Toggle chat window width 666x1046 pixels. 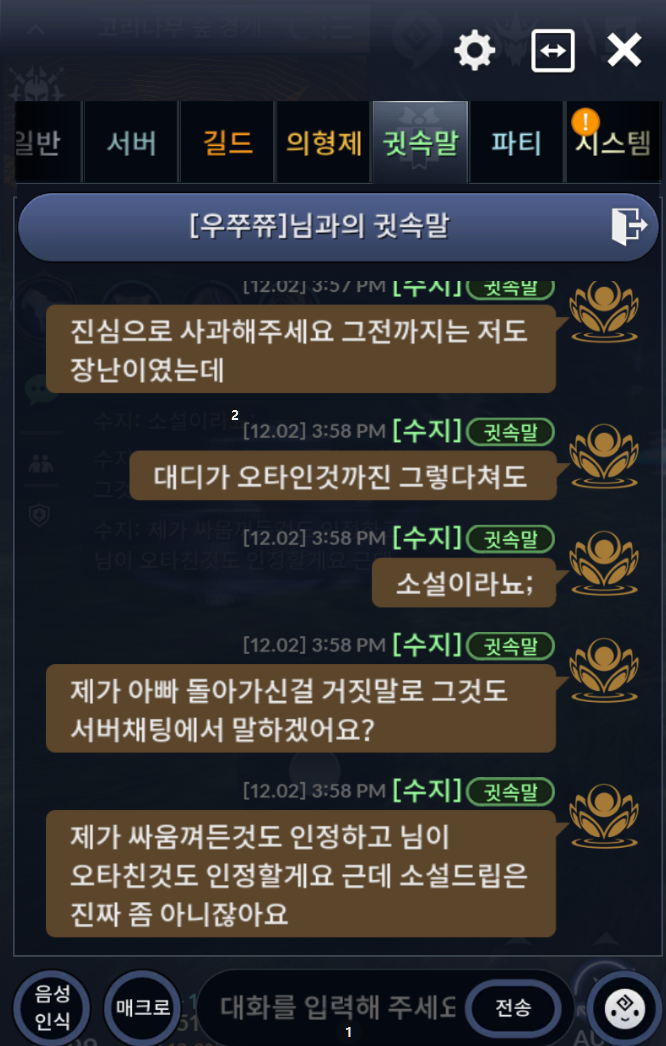[553, 50]
